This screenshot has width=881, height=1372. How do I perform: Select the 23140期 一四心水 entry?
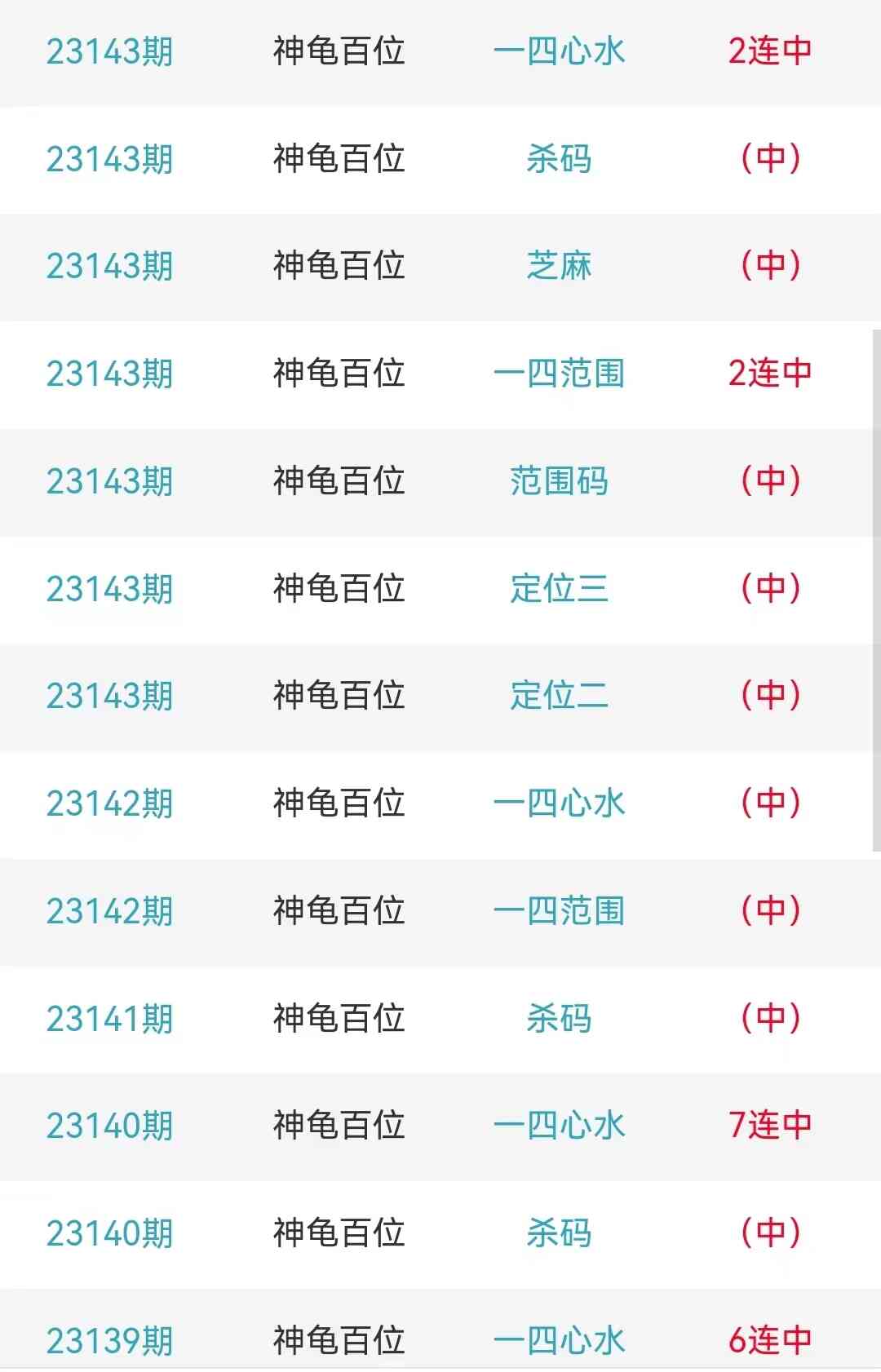click(x=559, y=1126)
